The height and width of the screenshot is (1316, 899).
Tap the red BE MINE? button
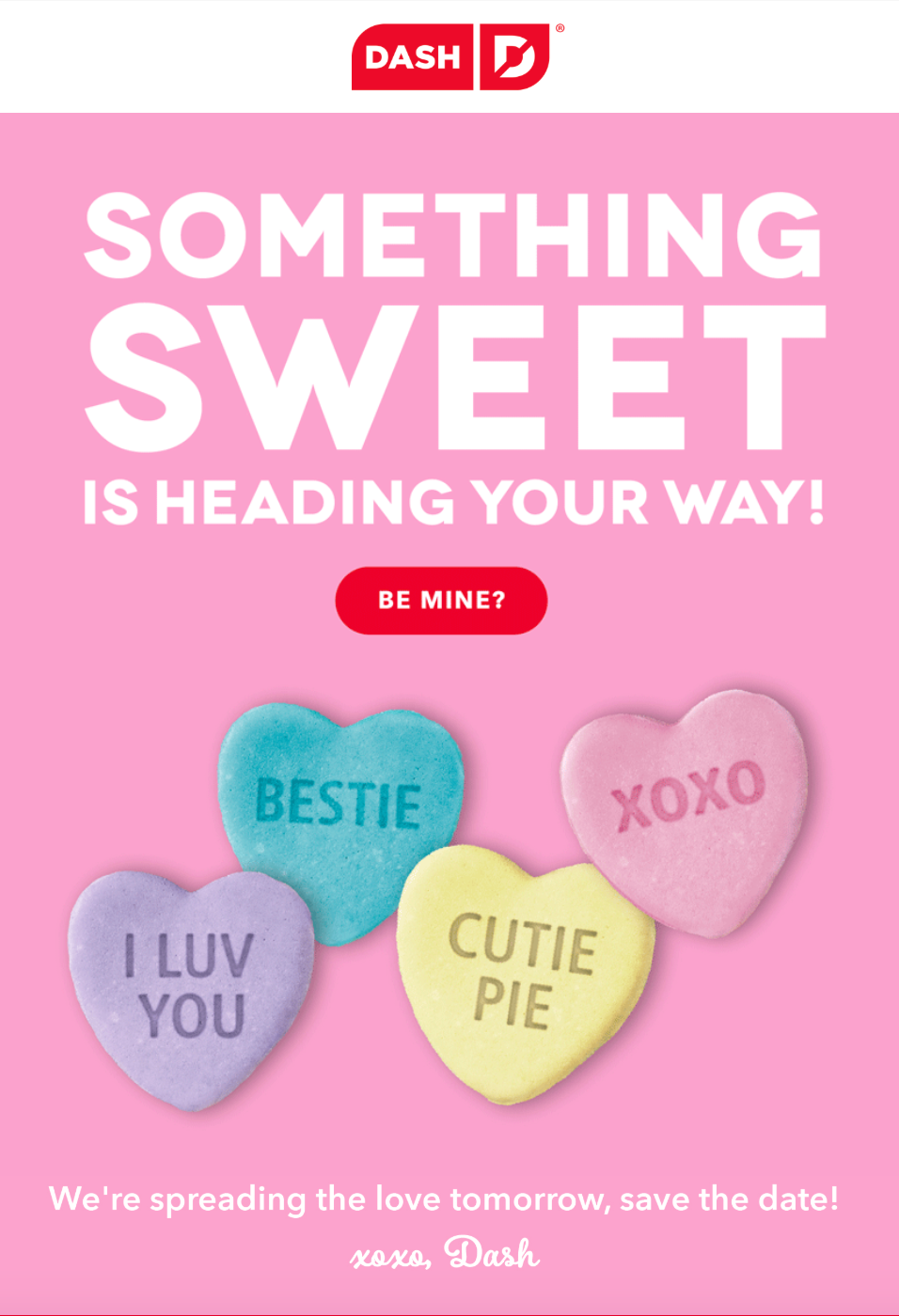tap(441, 601)
